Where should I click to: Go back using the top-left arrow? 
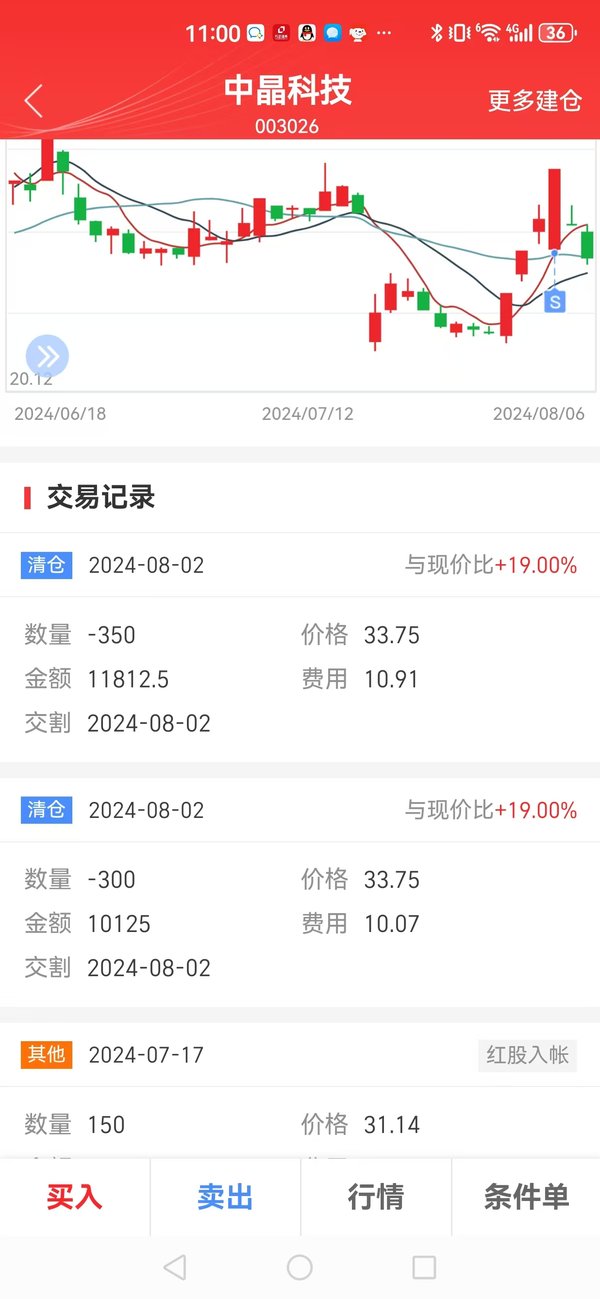34,100
